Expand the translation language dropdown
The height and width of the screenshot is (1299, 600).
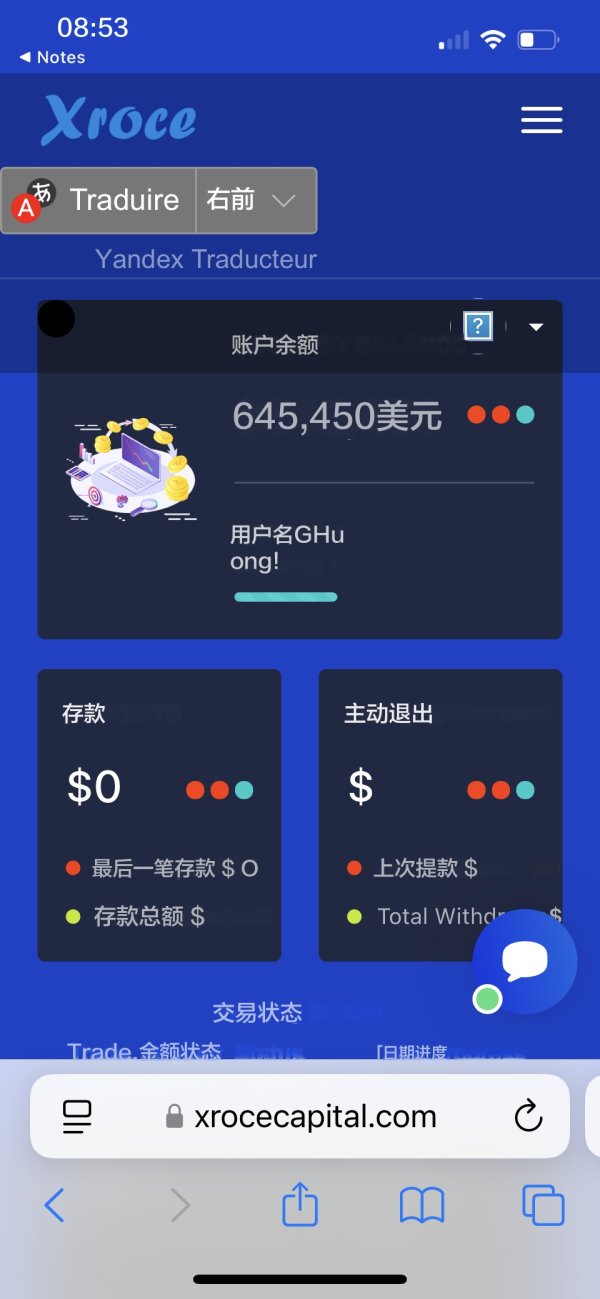256,200
